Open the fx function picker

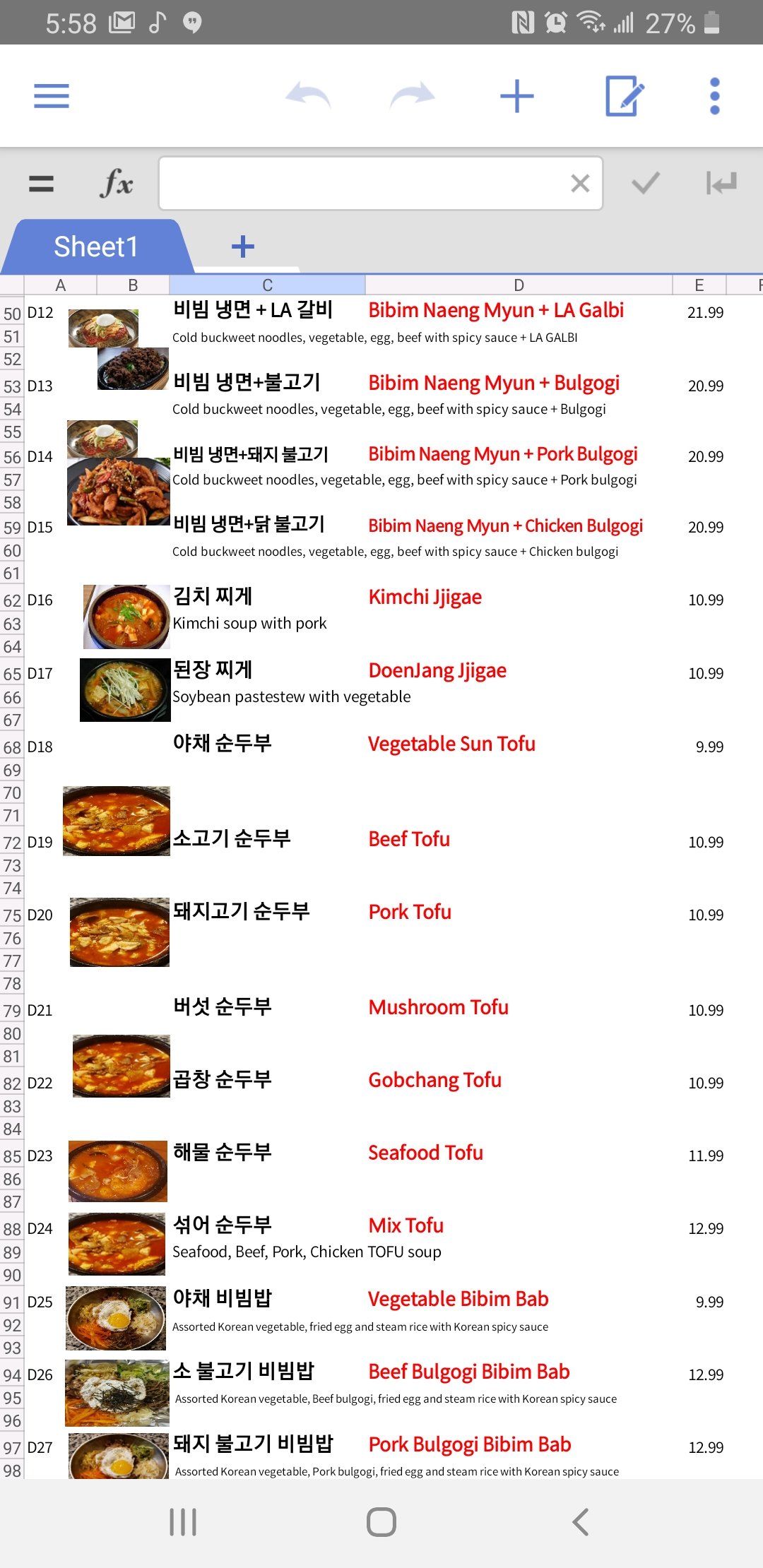point(117,184)
